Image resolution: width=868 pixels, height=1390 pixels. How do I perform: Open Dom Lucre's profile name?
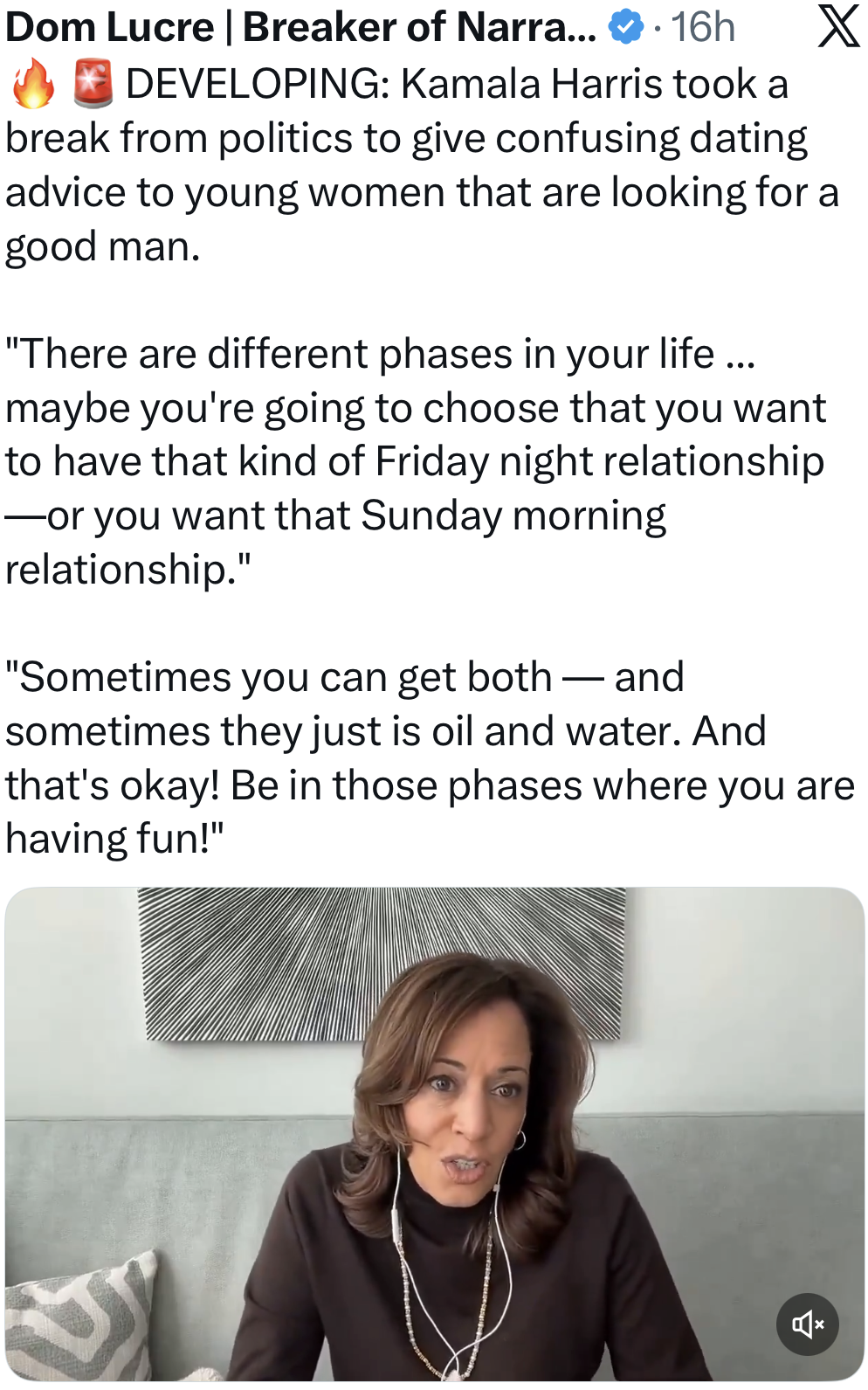[300, 27]
